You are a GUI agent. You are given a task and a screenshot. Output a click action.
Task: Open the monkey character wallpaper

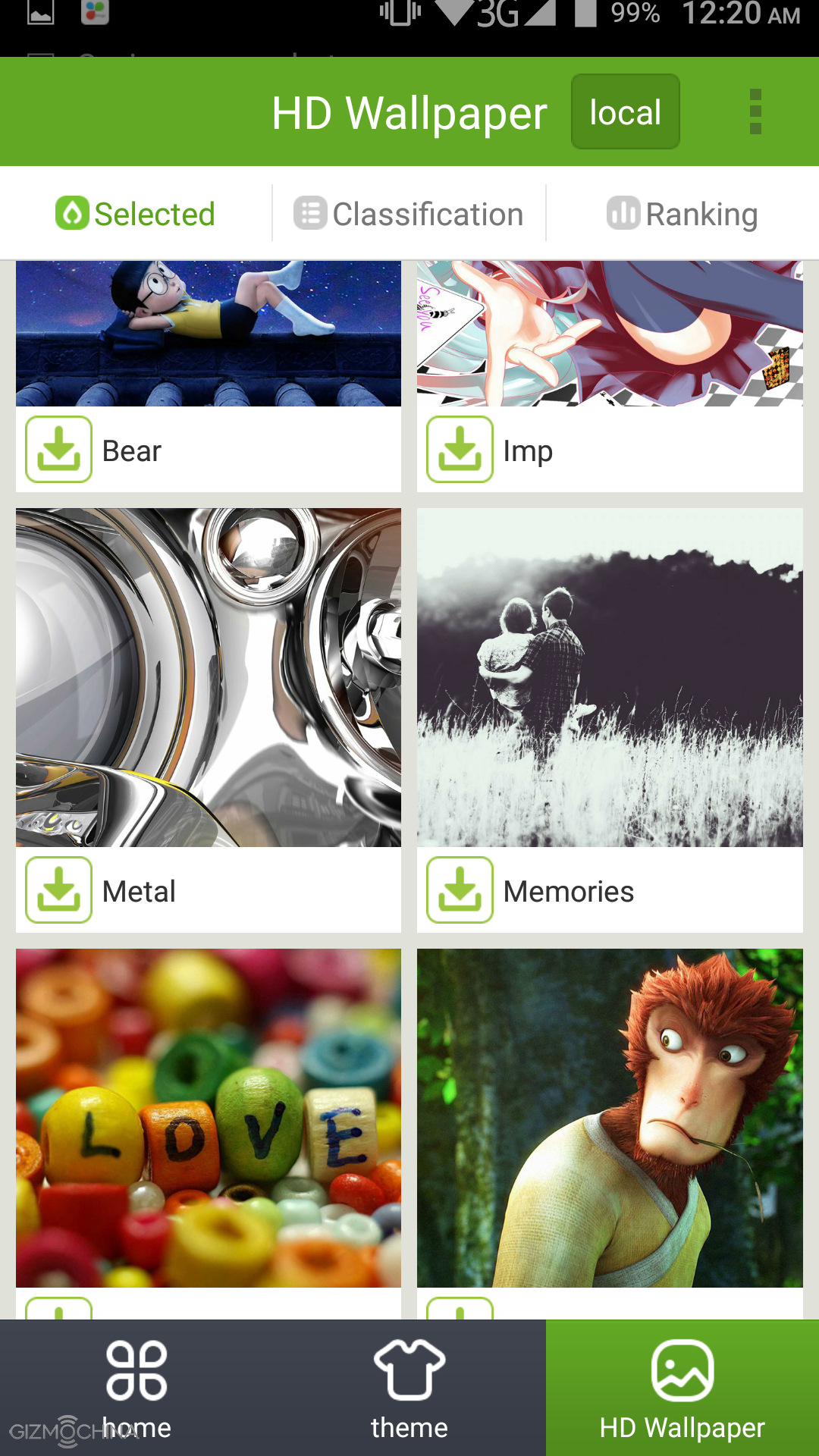pyautogui.click(x=610, y=1118)
